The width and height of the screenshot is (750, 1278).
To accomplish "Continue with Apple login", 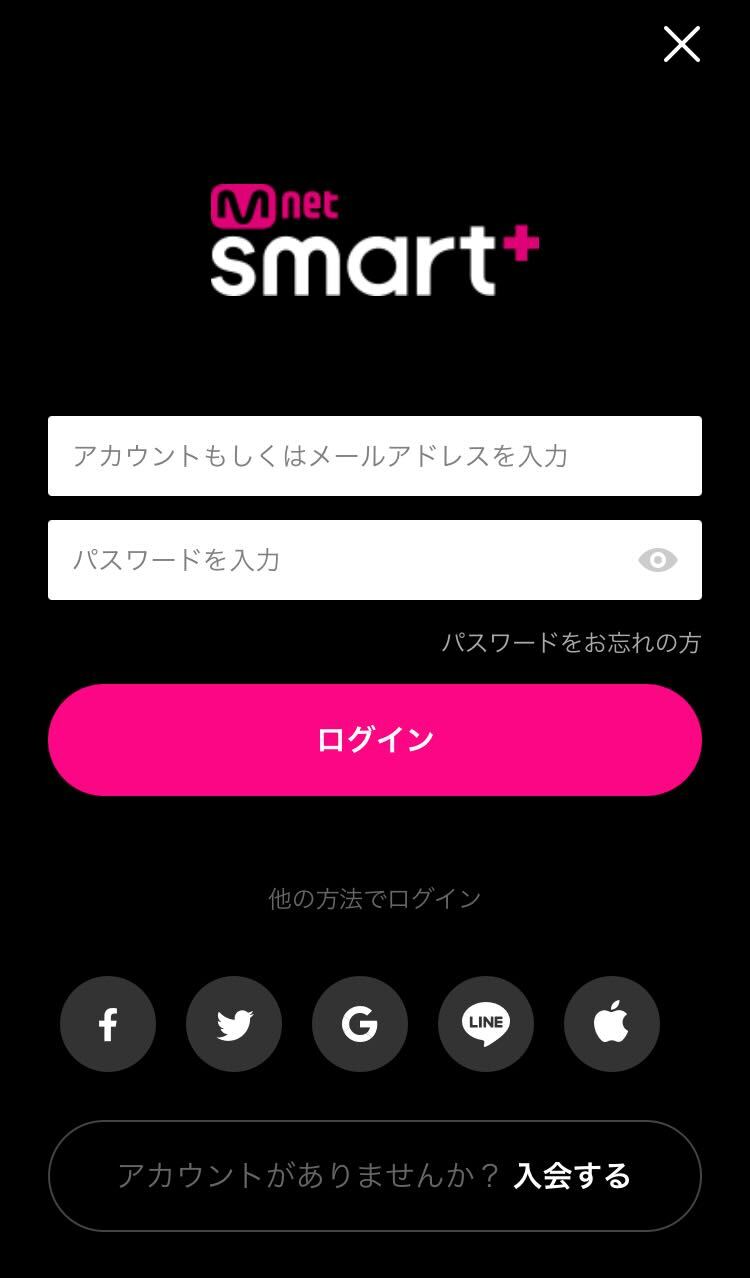I will 612,1024.
